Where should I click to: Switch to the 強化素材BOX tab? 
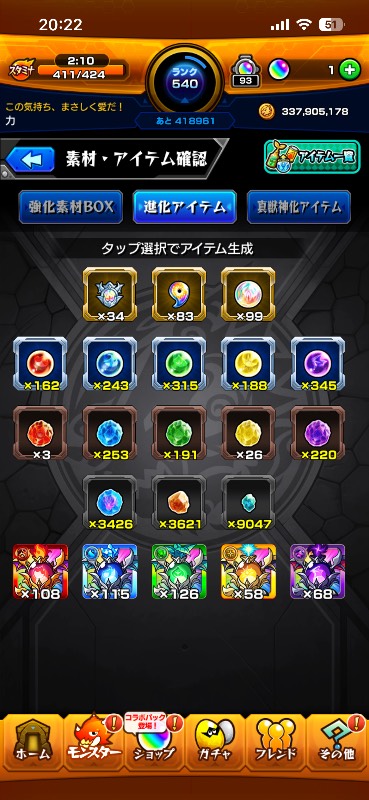71,207
